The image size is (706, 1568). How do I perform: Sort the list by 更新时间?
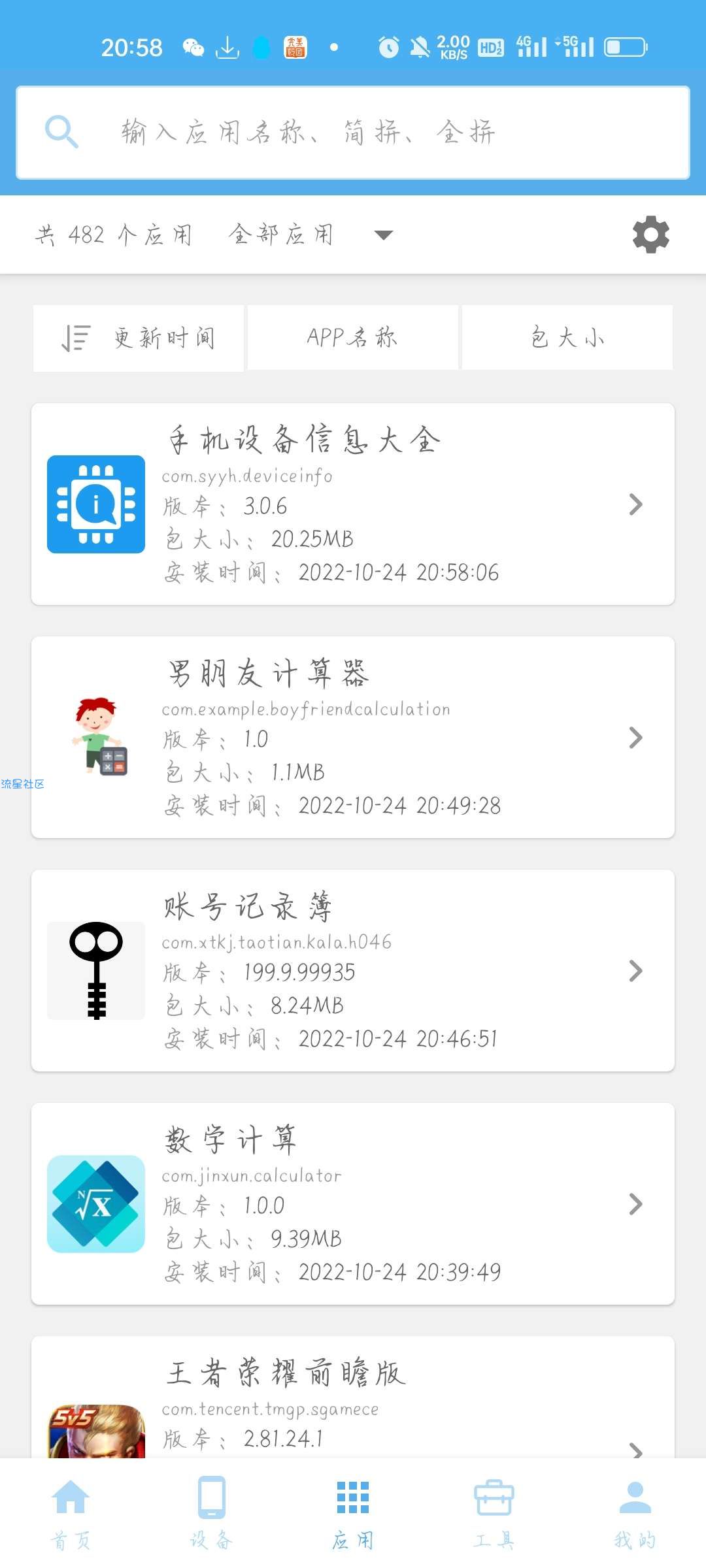click(139, 338)
